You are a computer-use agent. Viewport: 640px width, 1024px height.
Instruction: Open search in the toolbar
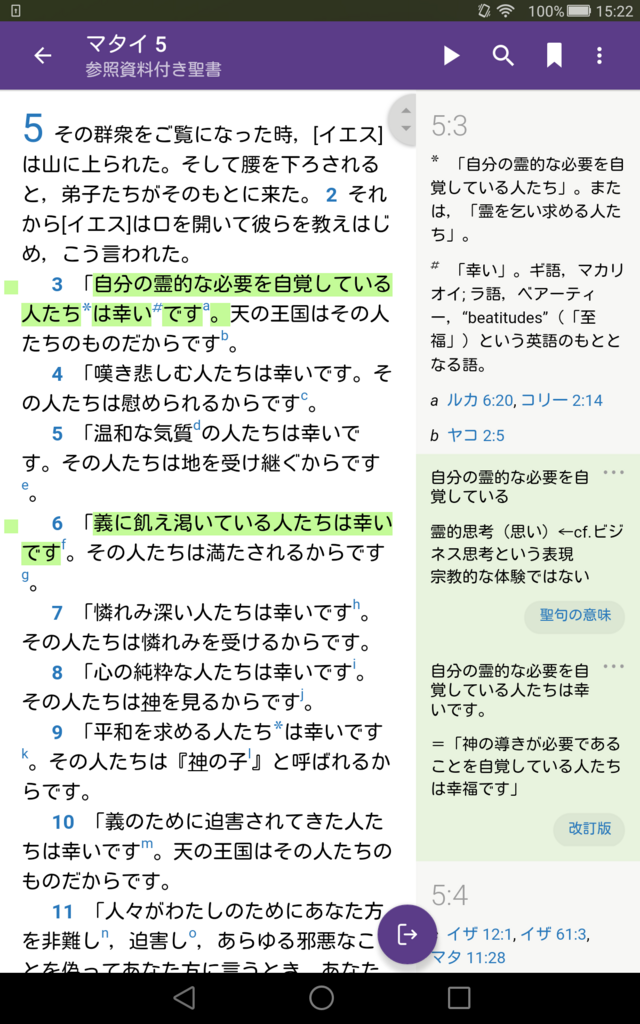[503, 56]
